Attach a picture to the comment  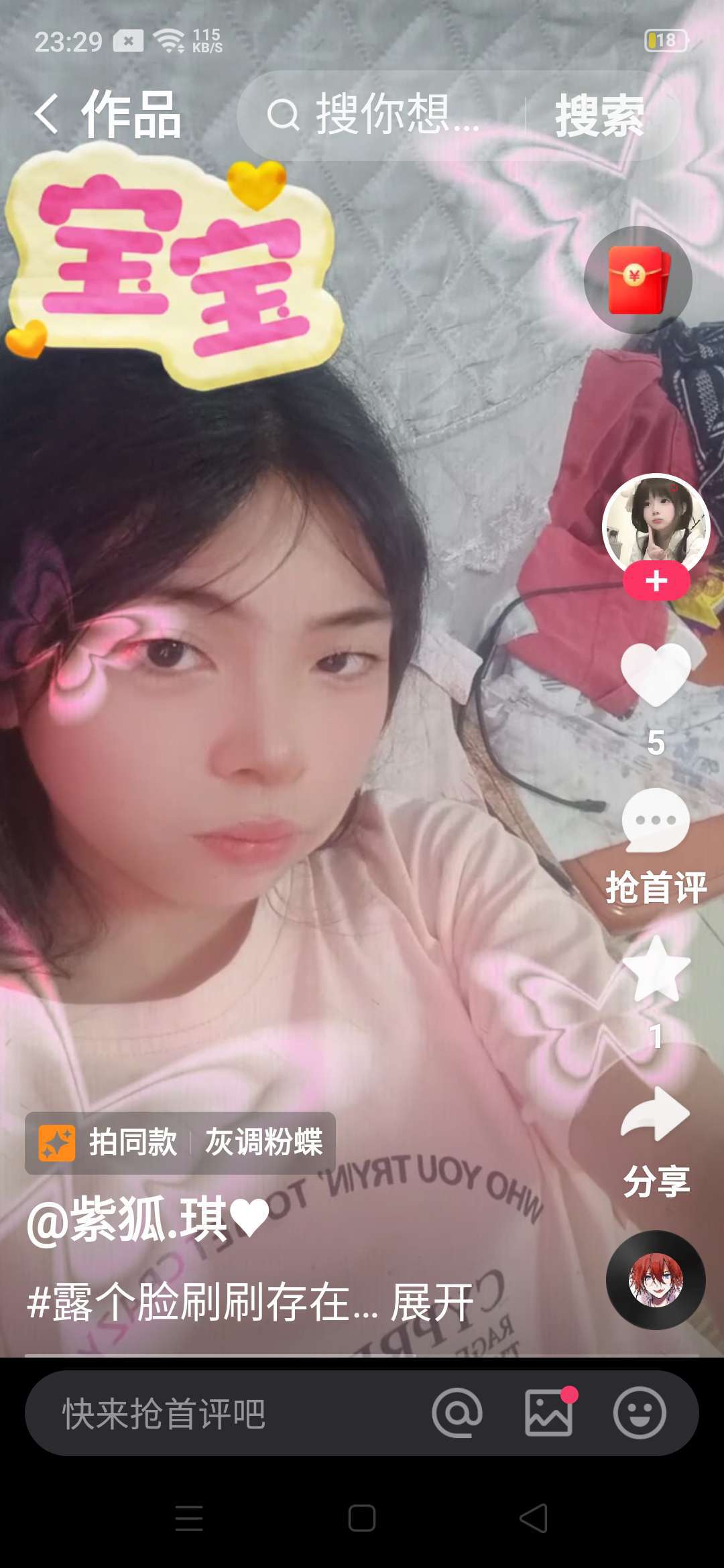(x=548, y=1413)
